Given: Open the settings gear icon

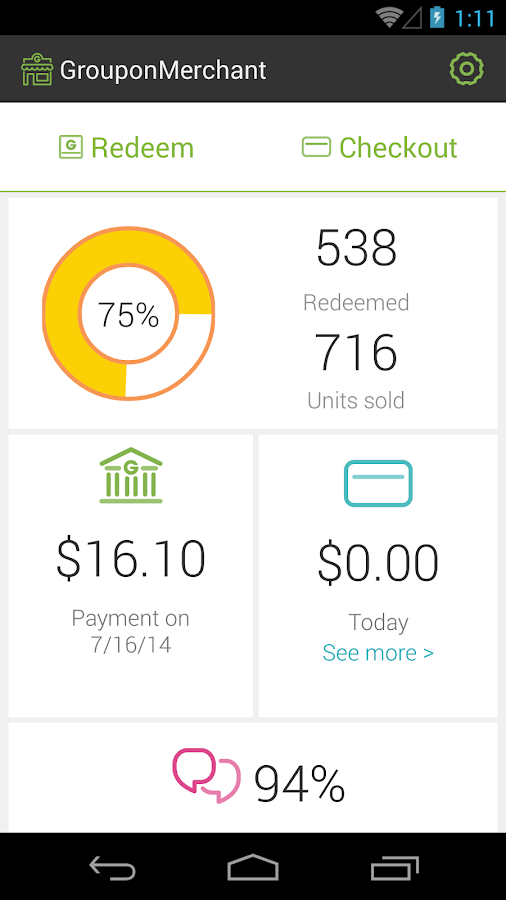Looking at the screenshot, I should (466, 69).
